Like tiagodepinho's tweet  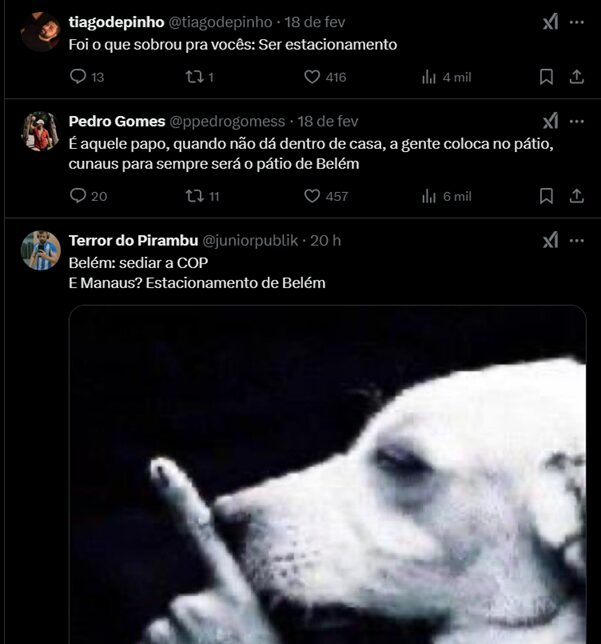[311, 77]
